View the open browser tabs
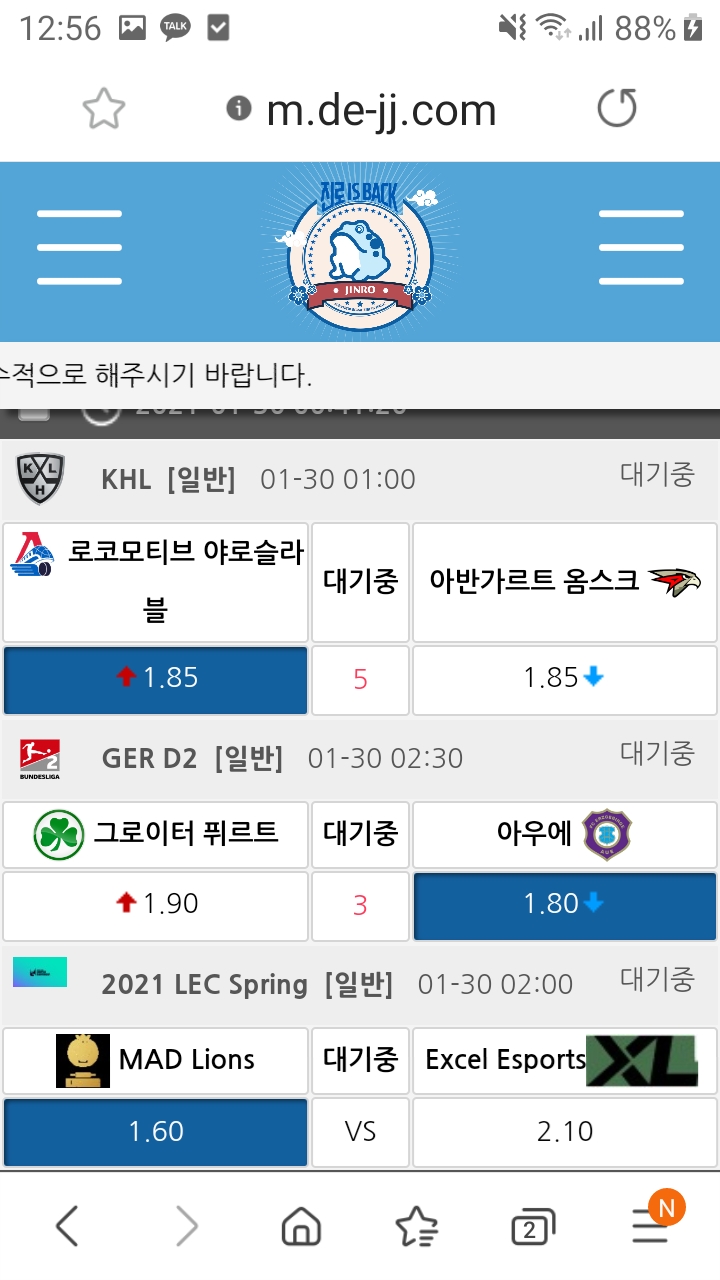Screen dimensions: 720x1280 pyautogui.click(x=530, y=1227)
